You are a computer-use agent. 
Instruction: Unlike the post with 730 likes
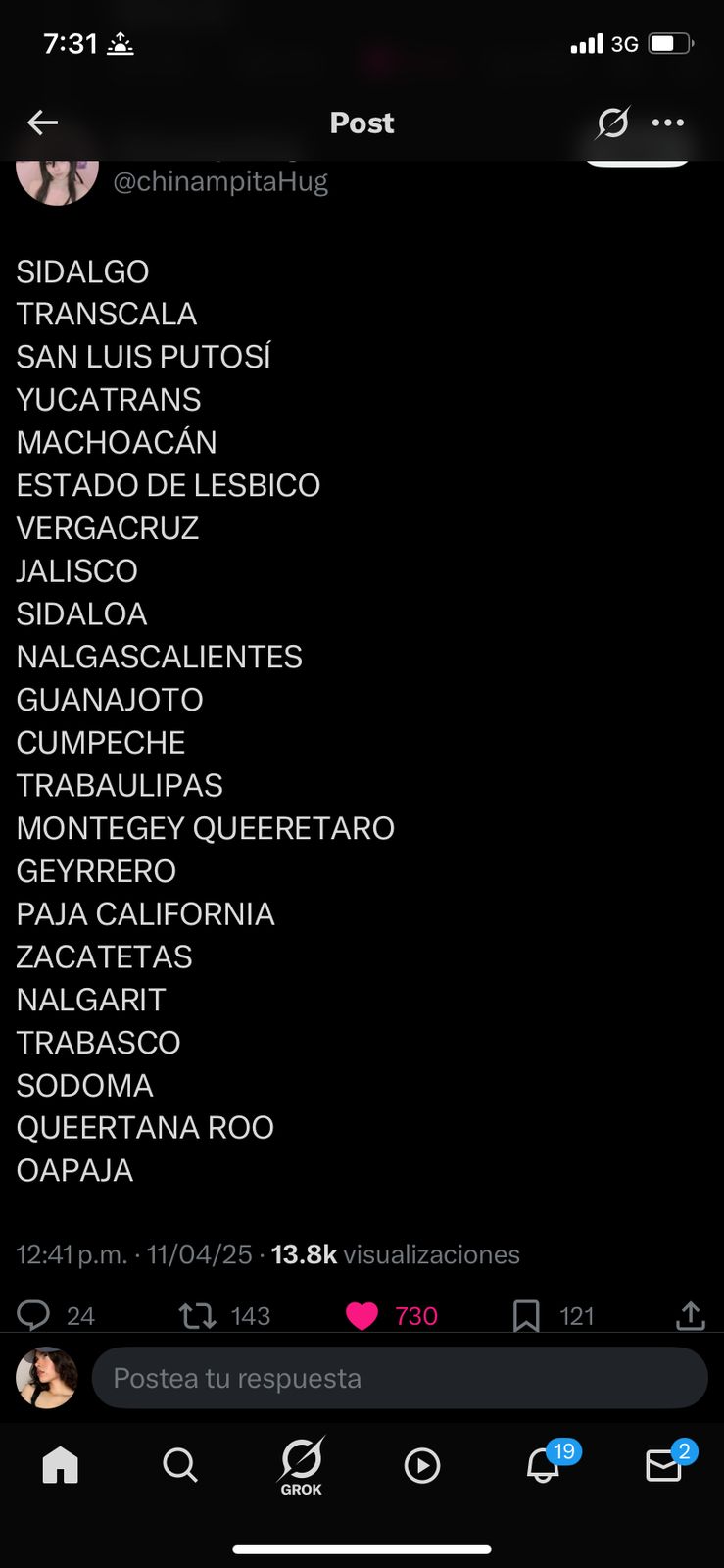point(362,1315)
